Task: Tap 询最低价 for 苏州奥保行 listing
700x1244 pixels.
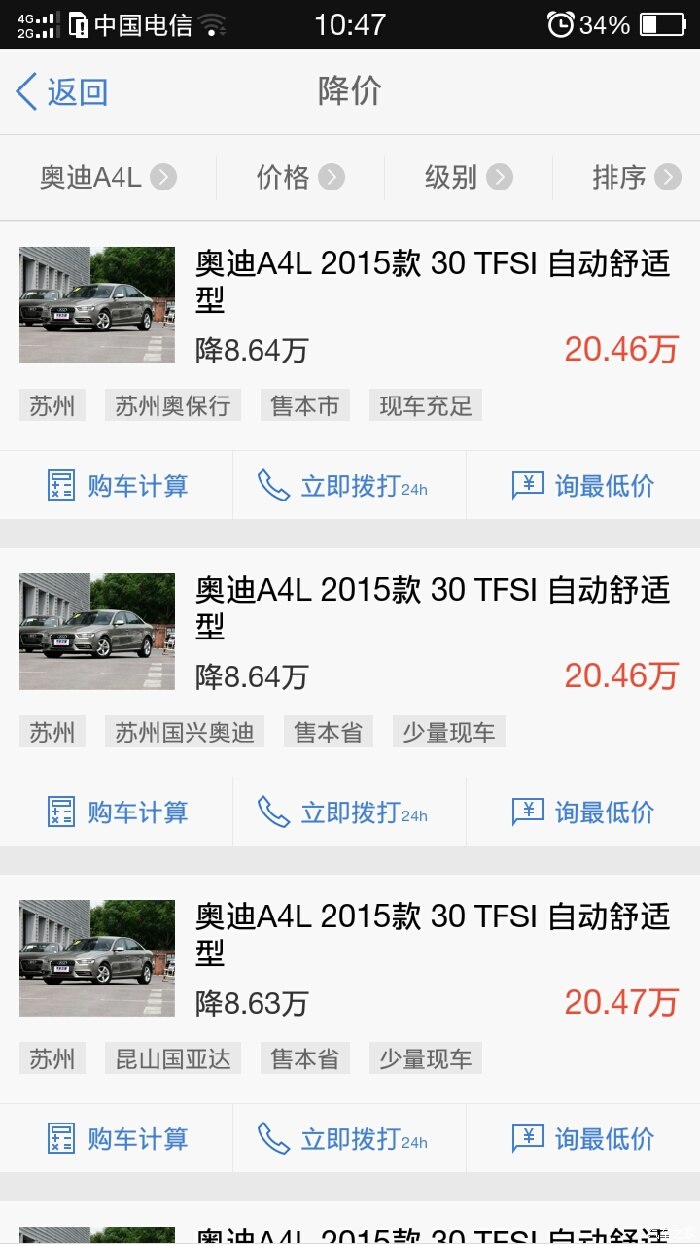Action: tap(584, 486)
